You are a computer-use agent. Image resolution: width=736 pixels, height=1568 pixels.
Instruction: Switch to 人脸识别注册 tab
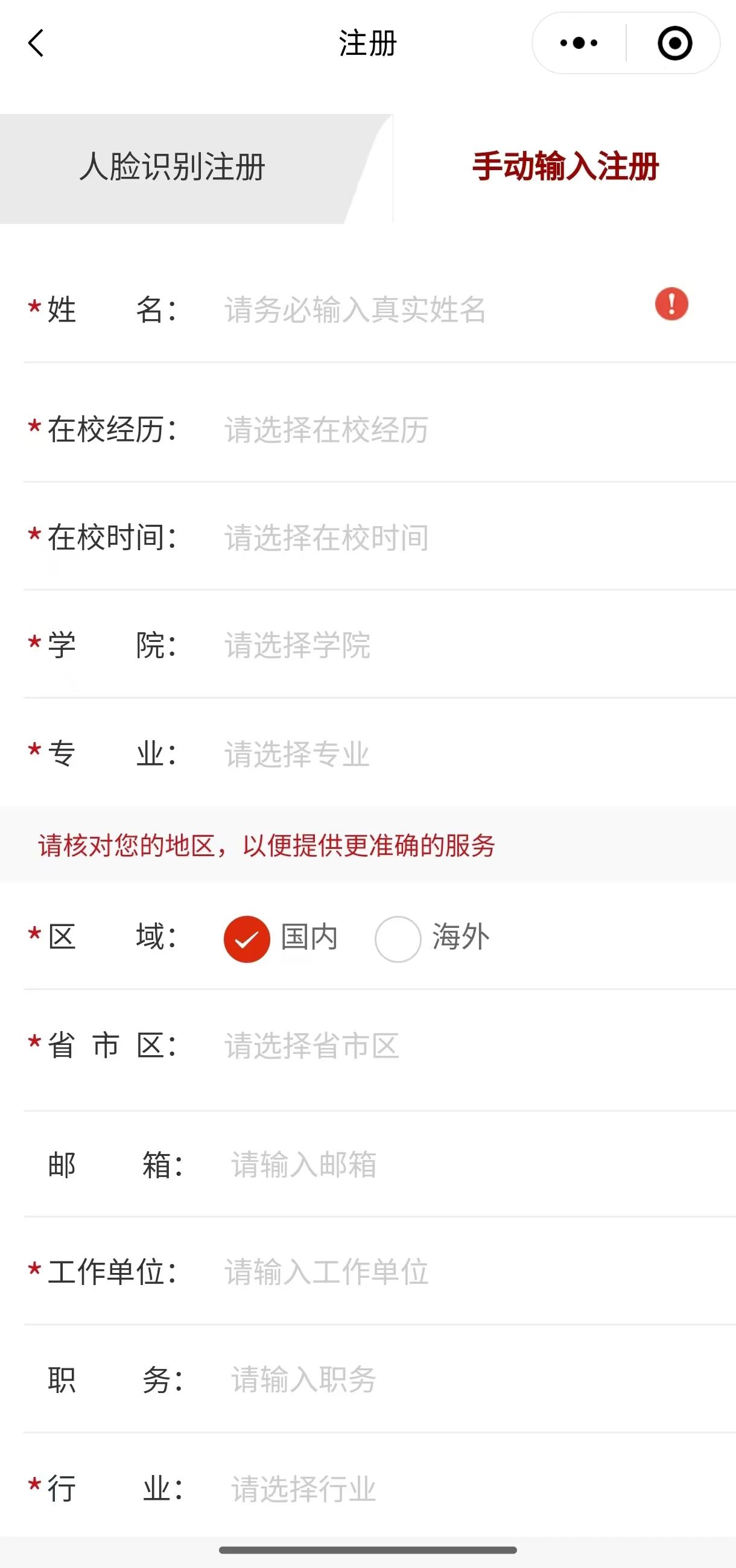click(x=173, y=167)
